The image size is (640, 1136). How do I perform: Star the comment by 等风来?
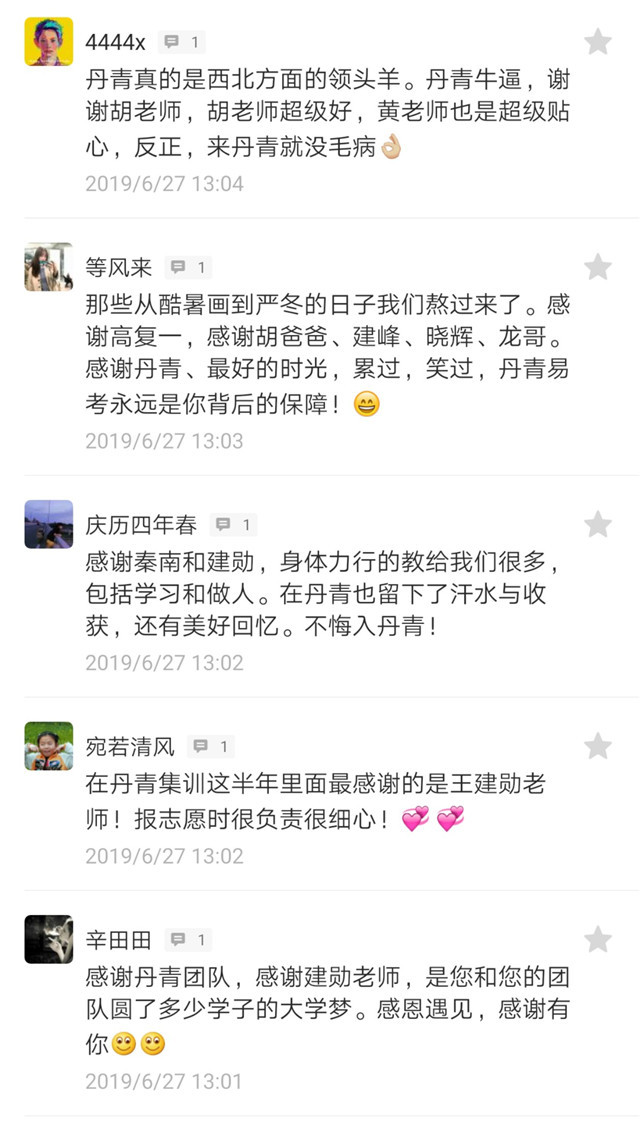(597, 267)
